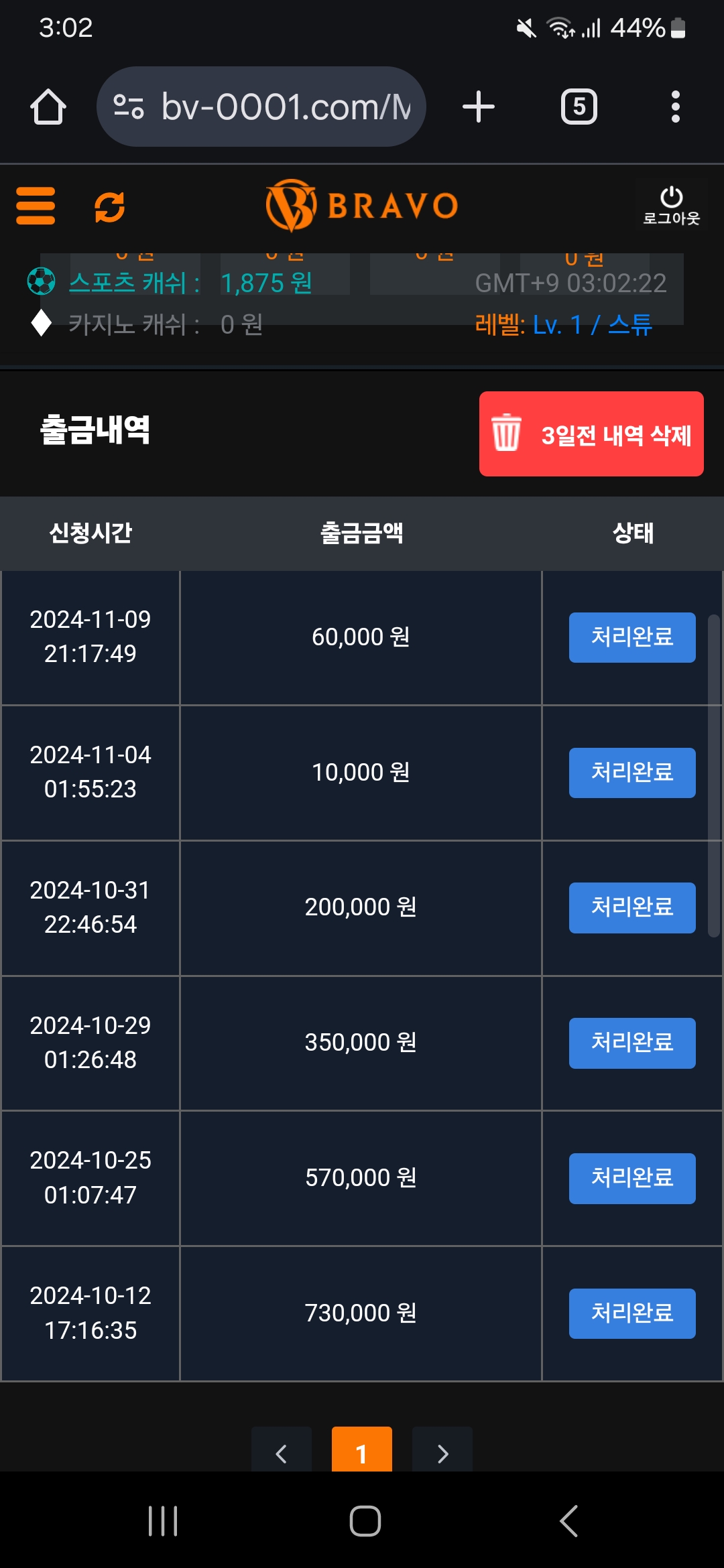Open the orange hamburger menu
724x1568 pixels.
[x=36, y=206]
